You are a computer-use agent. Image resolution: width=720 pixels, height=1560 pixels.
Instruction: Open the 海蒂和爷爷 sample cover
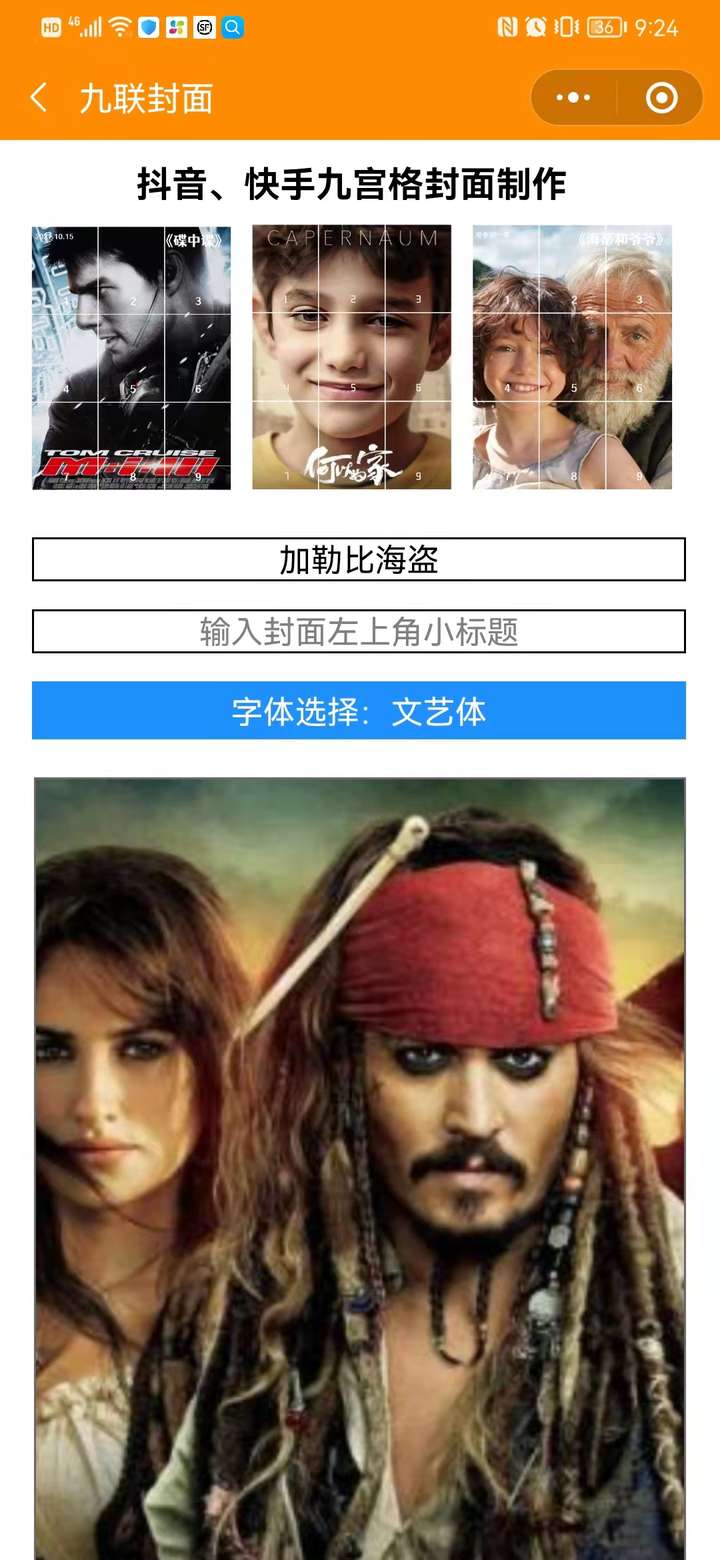[572, 357]
